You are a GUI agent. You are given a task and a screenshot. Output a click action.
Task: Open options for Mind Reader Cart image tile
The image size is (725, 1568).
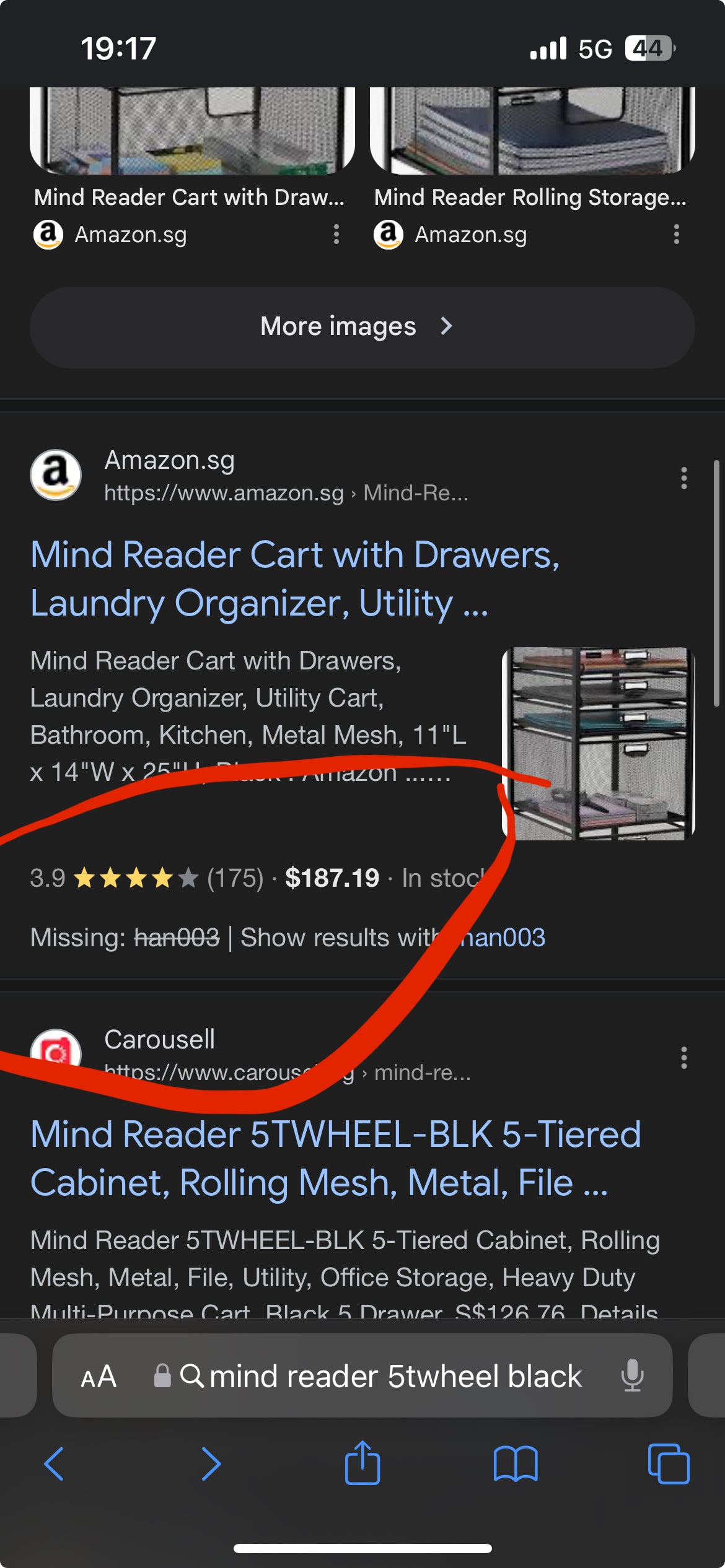pyautogui.click(x=336, y=235)
